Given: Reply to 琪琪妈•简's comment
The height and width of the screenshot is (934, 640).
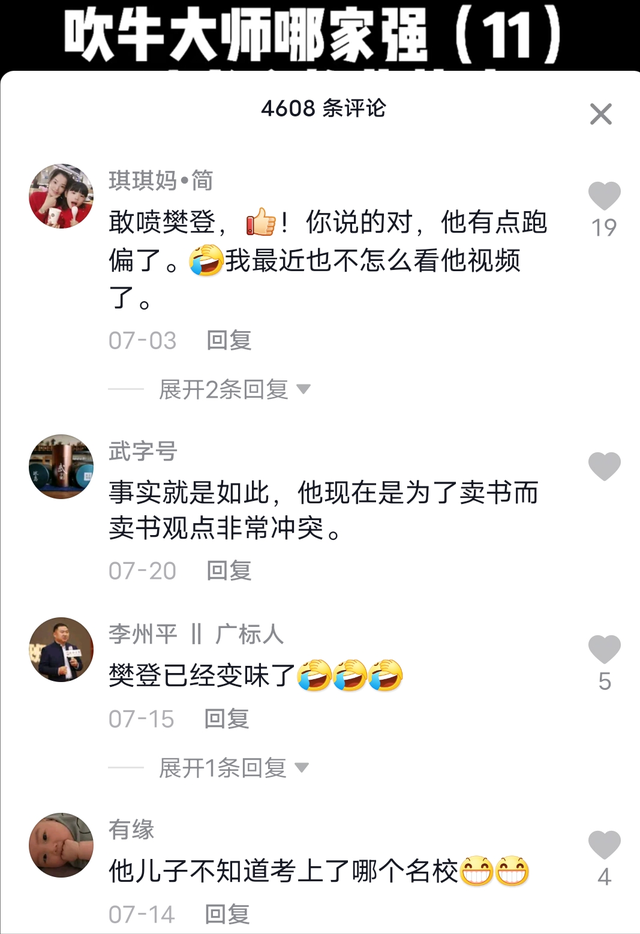Looking at the screenshot, I should pyautogui.click(x=229, y=340).
